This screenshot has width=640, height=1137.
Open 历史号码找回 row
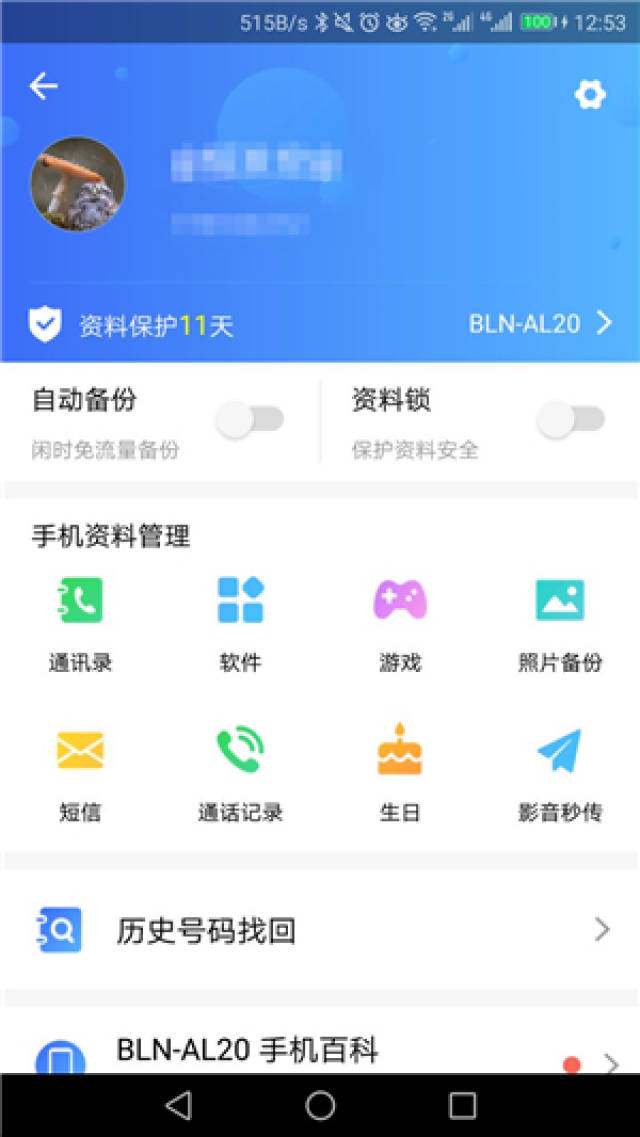click(x=320, y=931)
